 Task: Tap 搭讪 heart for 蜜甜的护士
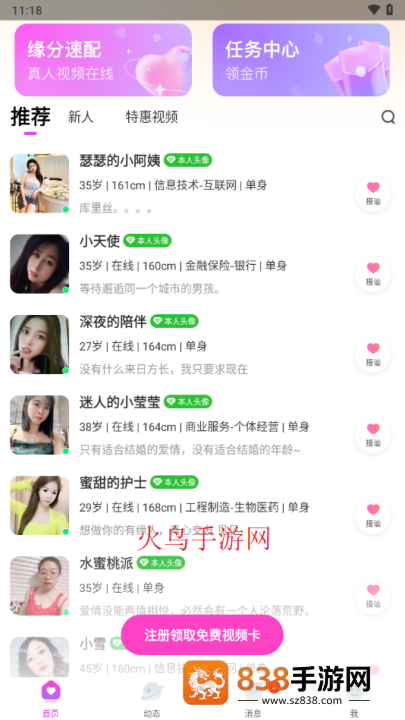pos(373,516)
